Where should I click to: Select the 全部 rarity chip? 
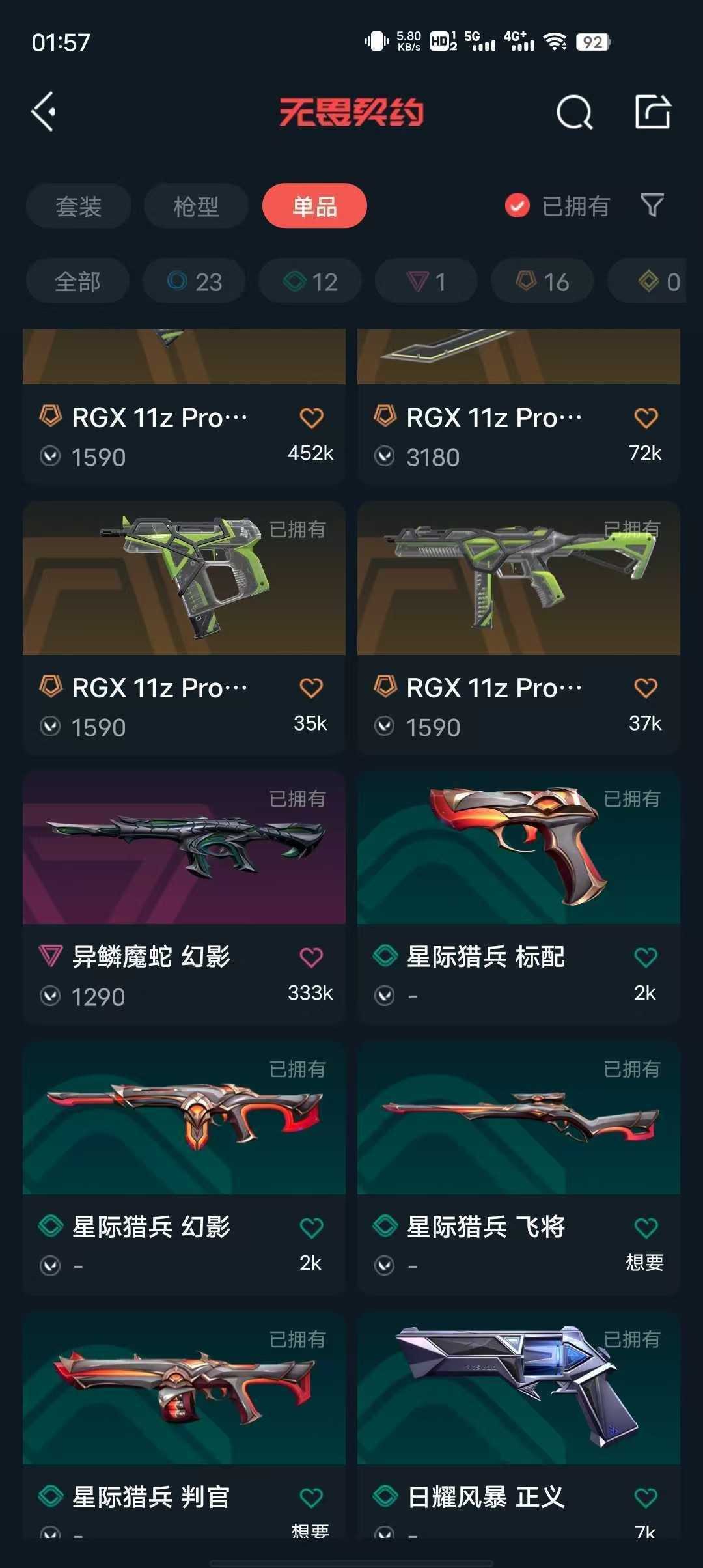(77, 281)
